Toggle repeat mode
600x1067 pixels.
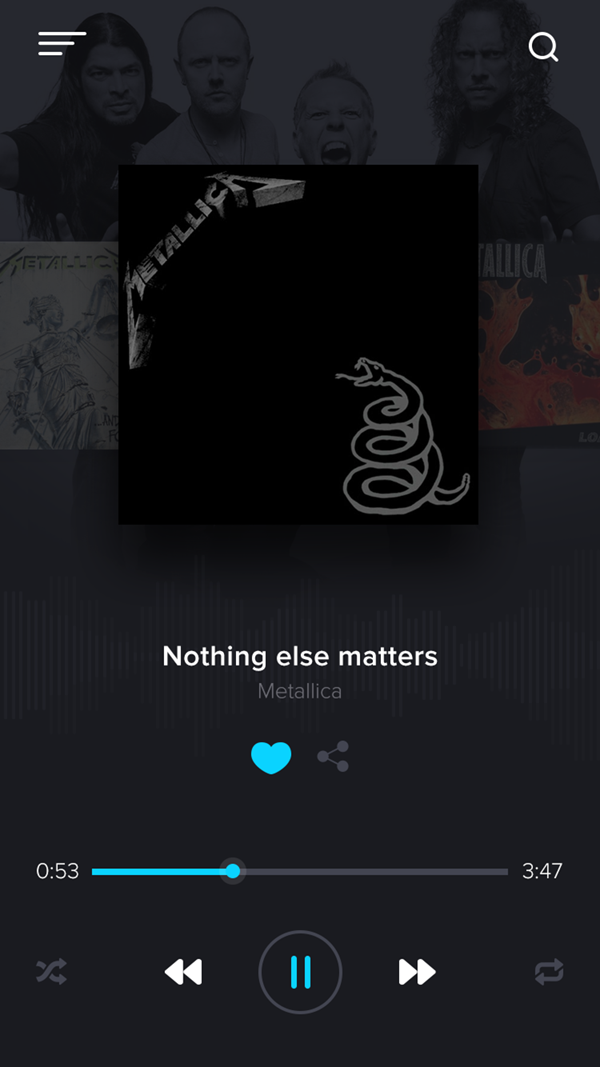click(549, 971)
